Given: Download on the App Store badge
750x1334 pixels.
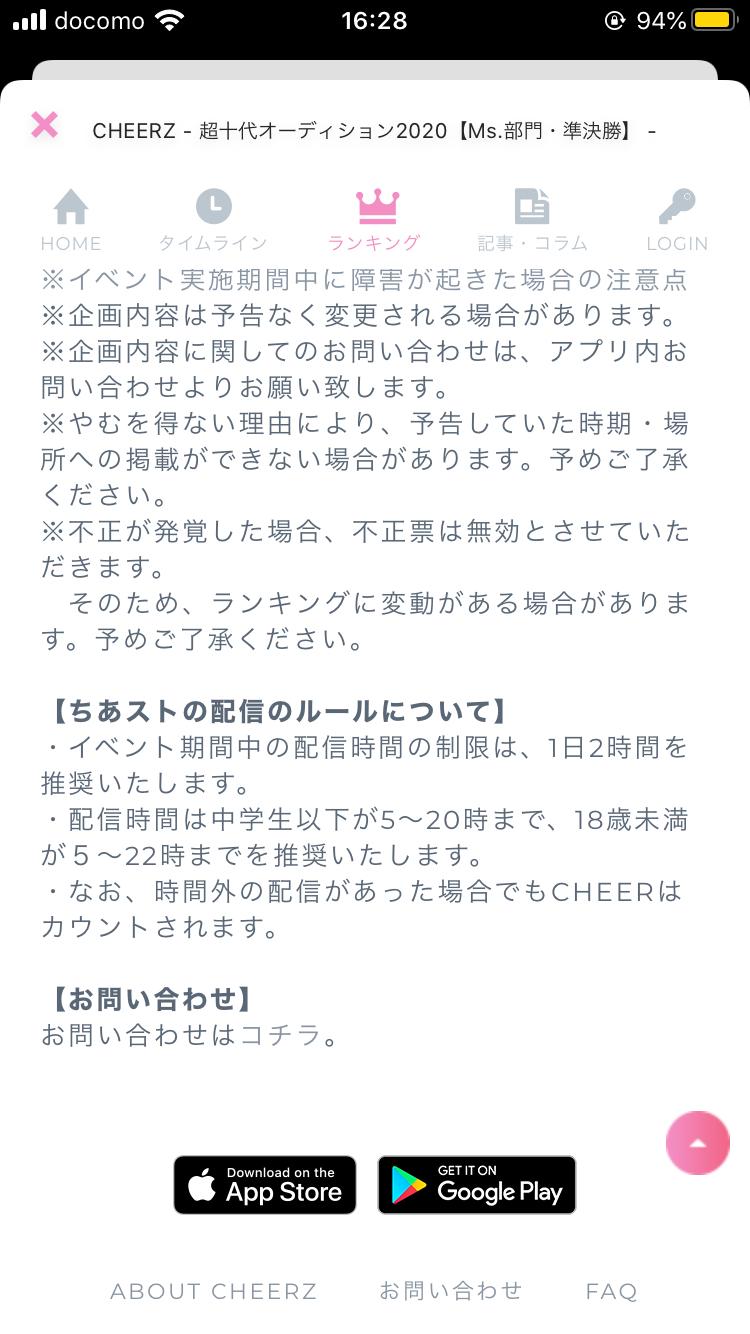Looking at the screenshot, I should 265,1185.
